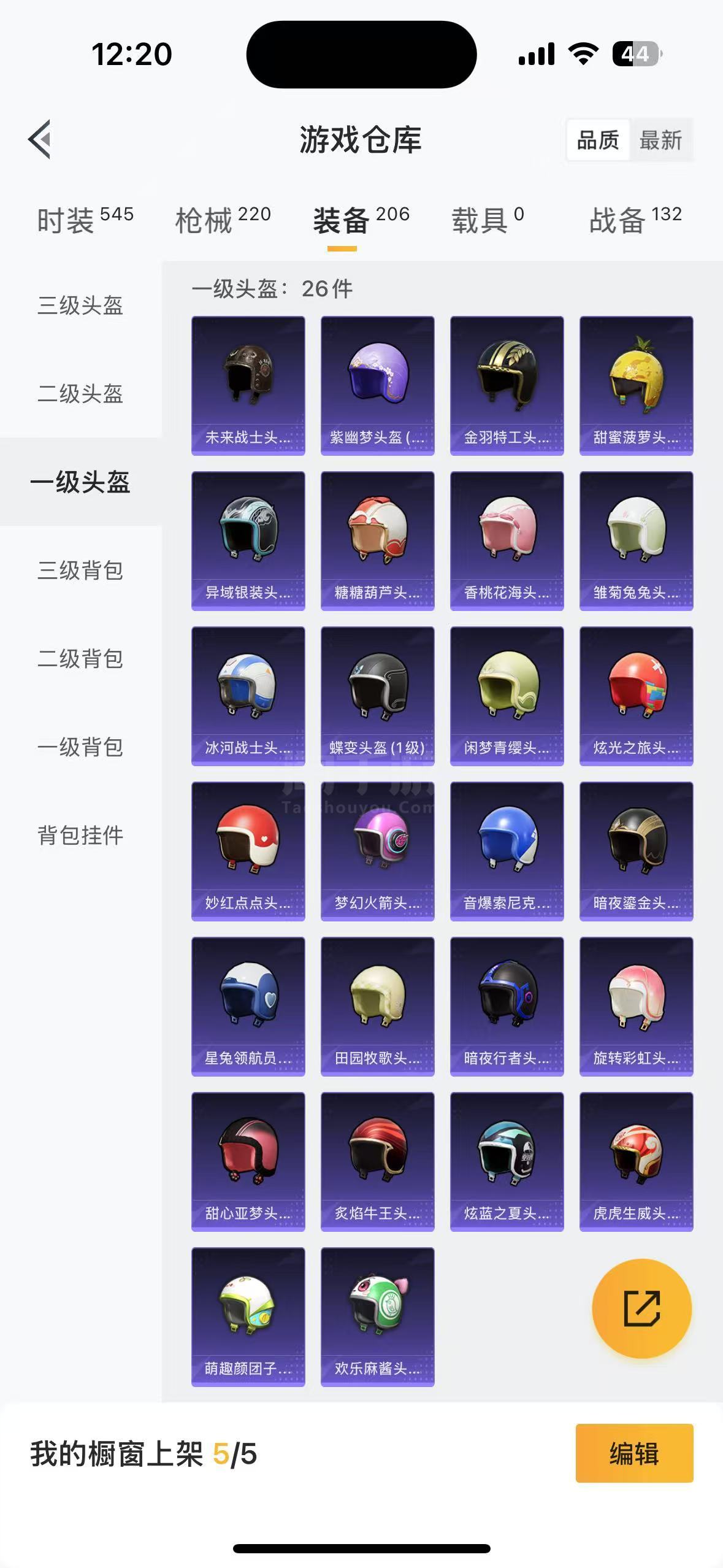Show the 一级背包 category
The width and height of the screenshot is (723, 1568).
[x=80, y=747]
